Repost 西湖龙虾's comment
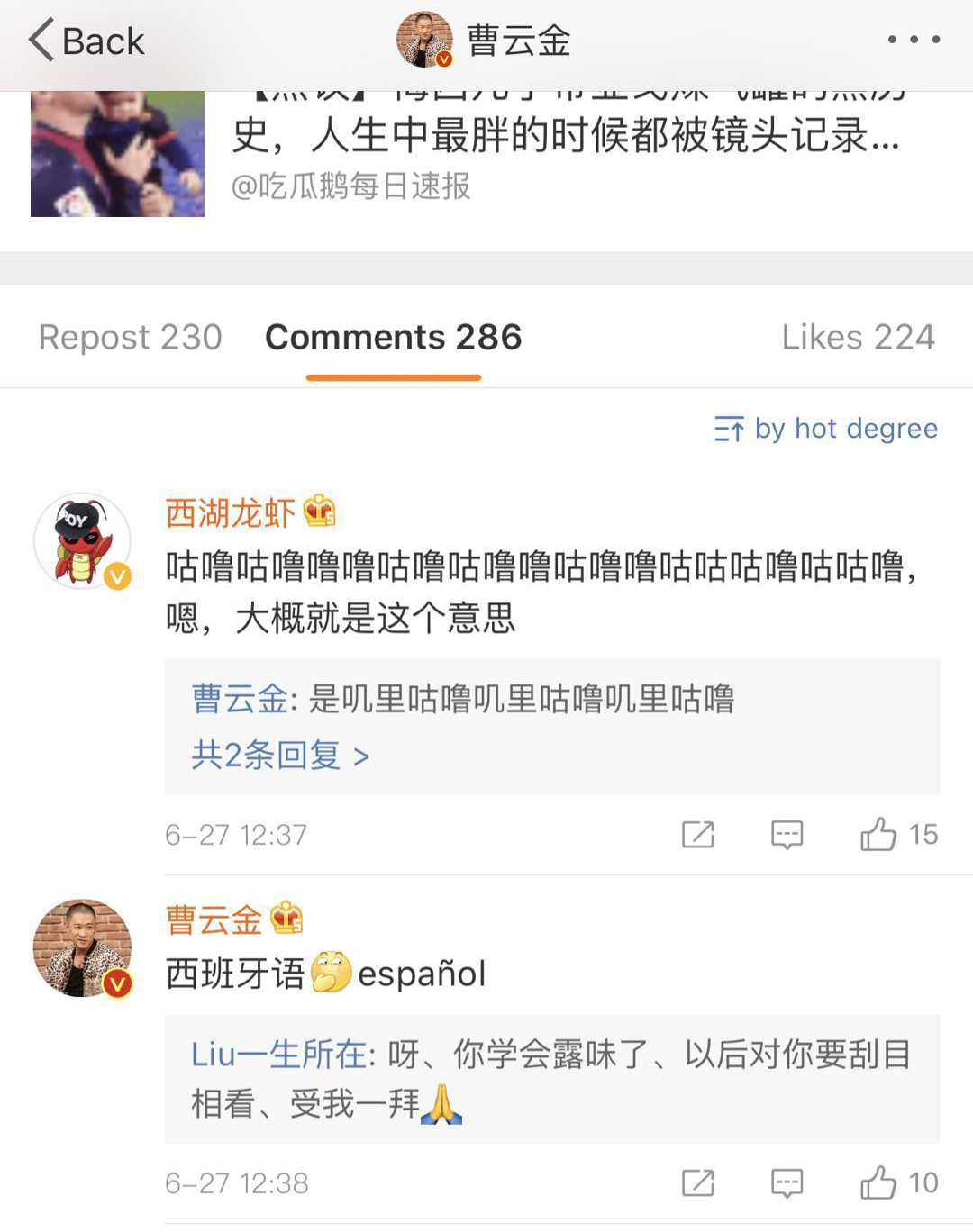The width and height of the screenshot is (973, 1232). pos(697,835)
